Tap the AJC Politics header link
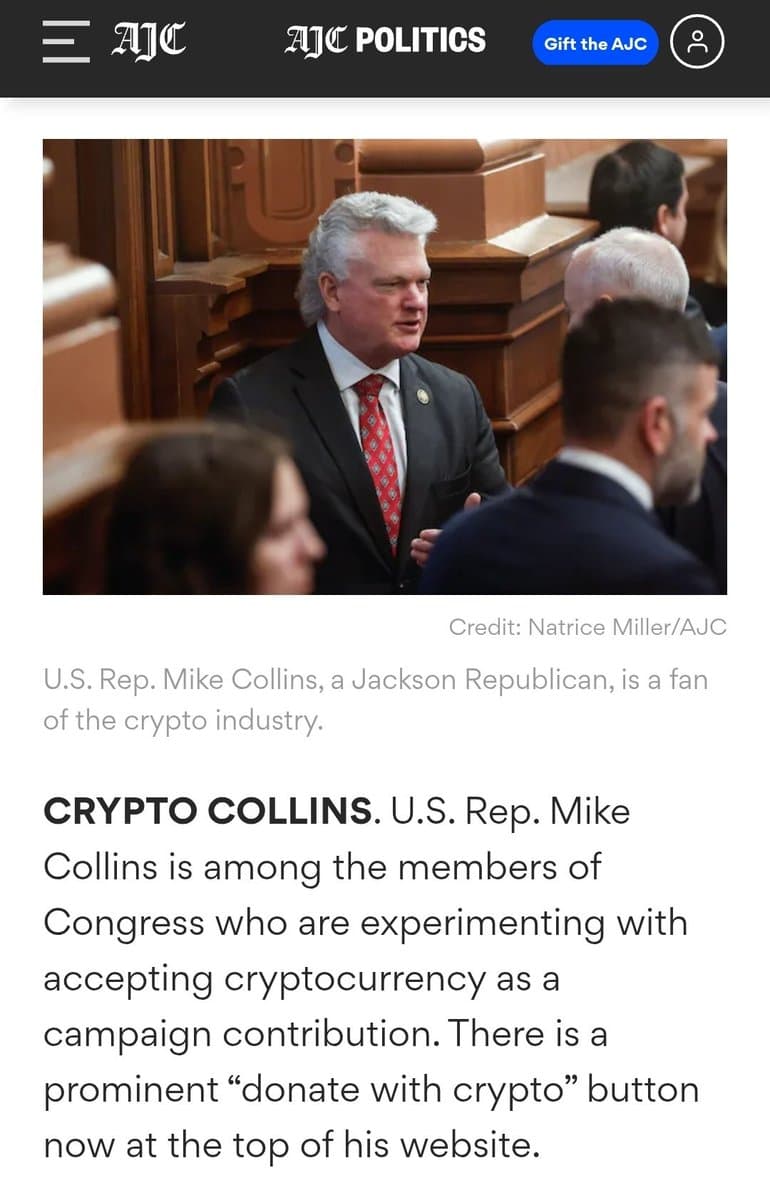This screenshot has height=1200, width=770. pos(385,41)
